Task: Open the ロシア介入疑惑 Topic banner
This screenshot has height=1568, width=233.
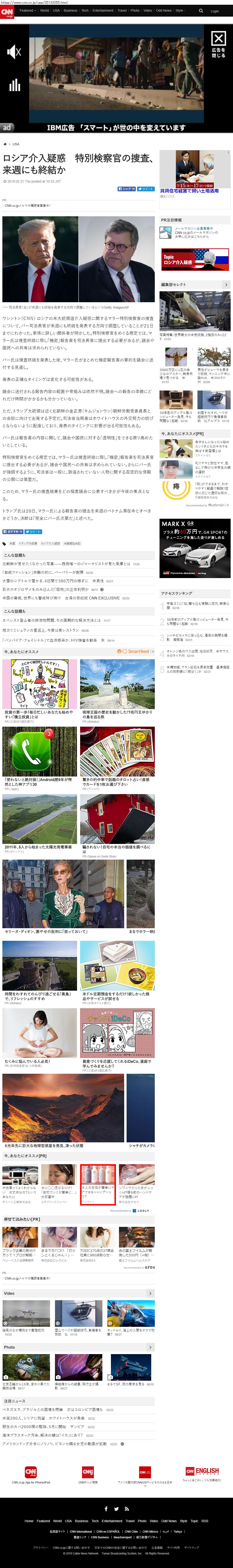Action: 195,259
